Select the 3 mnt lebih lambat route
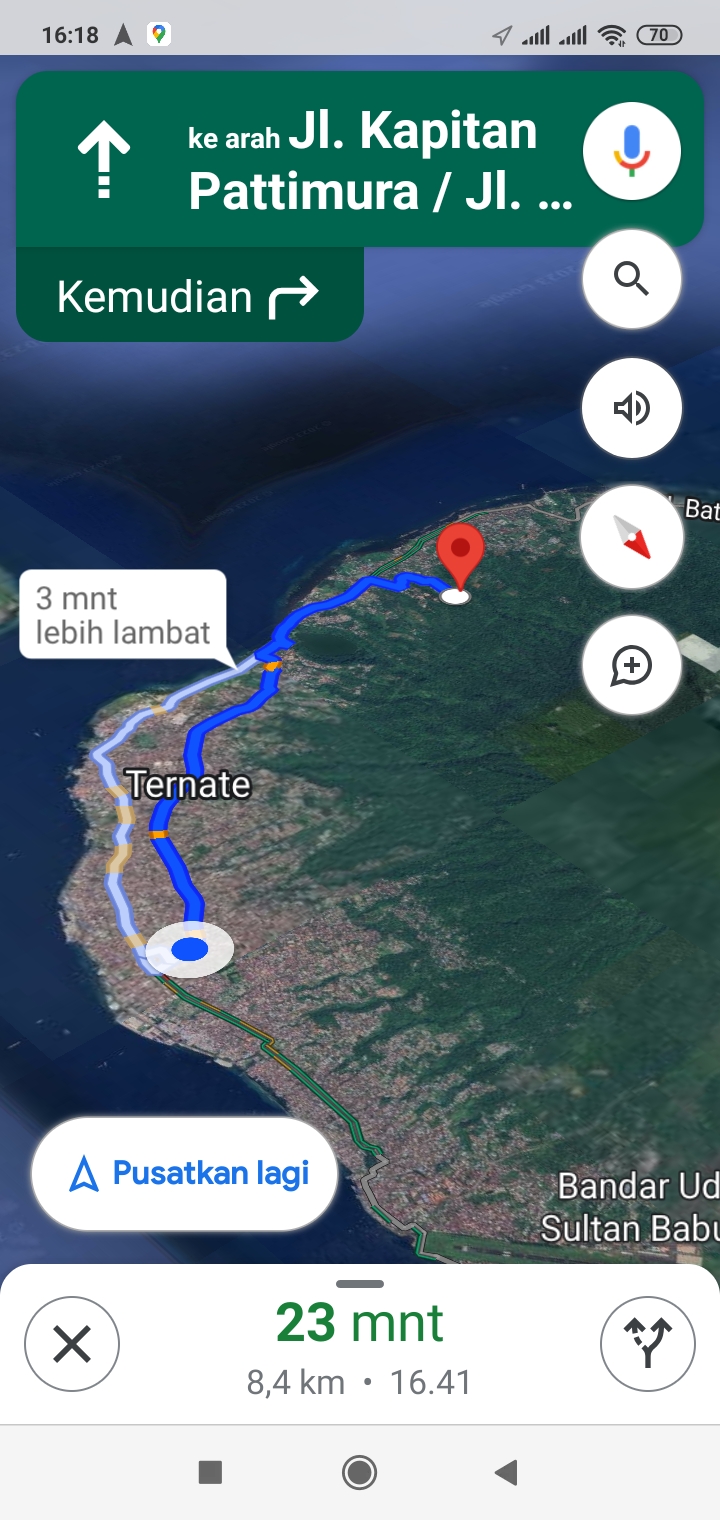720x1520 pixels. [123, 615]
